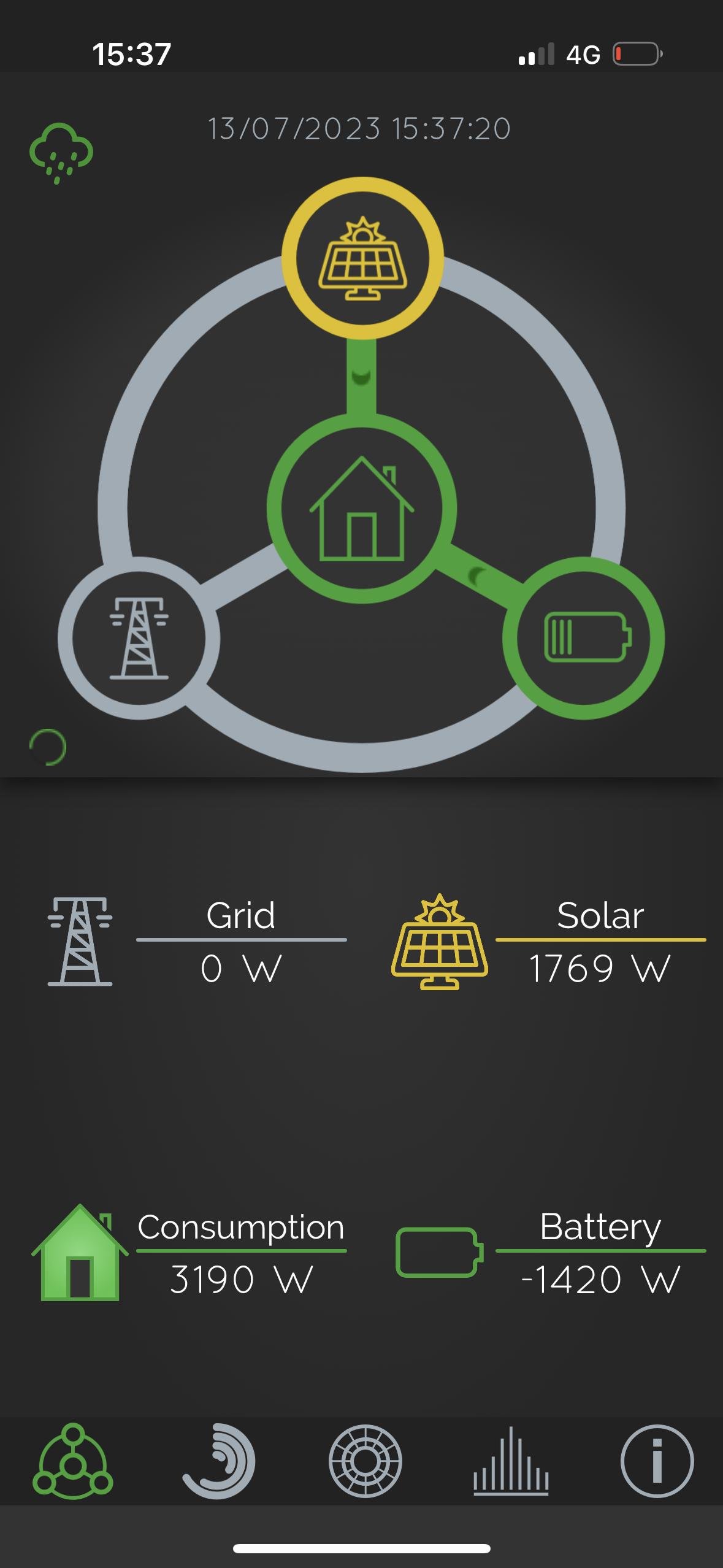Select the grid pylon node in diagram

(x=139, y=638)
